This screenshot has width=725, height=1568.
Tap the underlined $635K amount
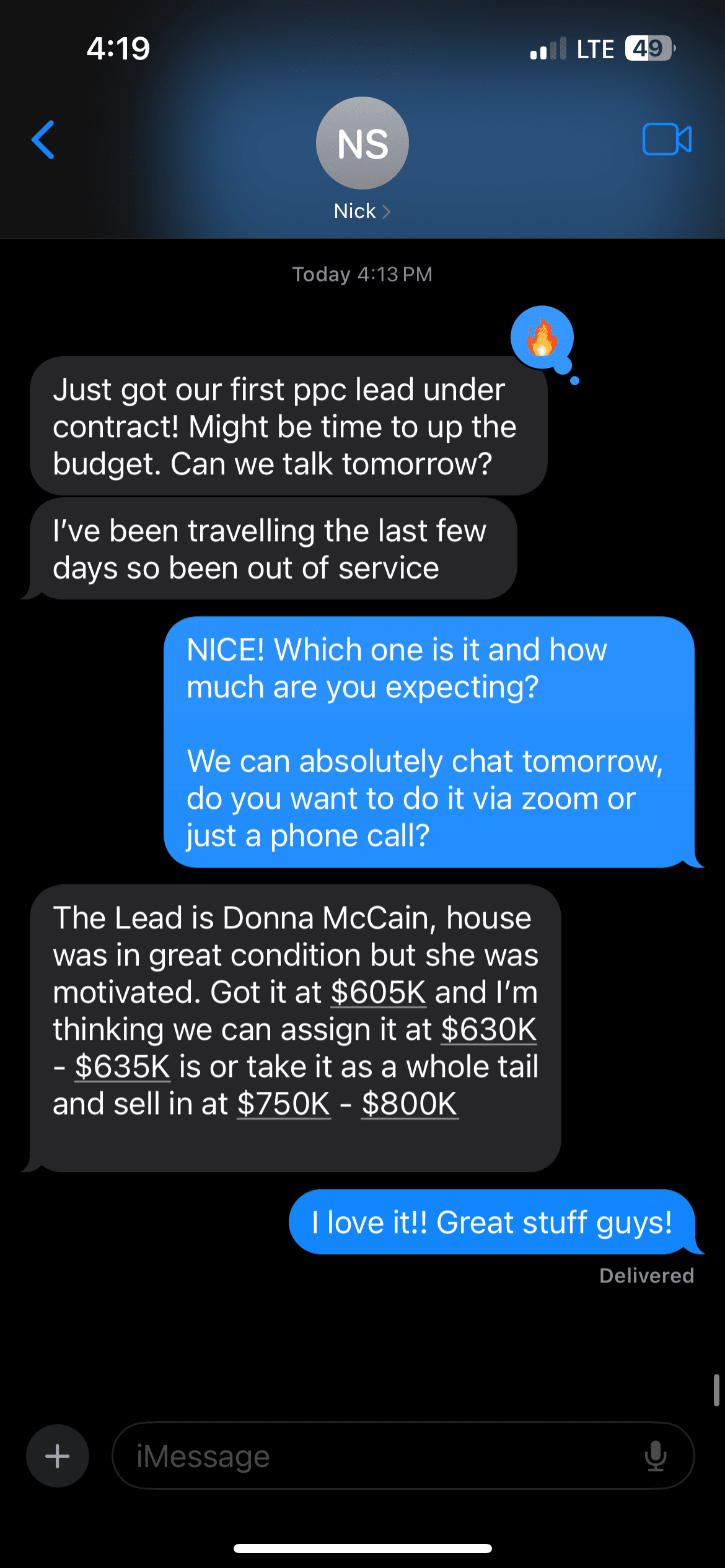coord(123,1066)
